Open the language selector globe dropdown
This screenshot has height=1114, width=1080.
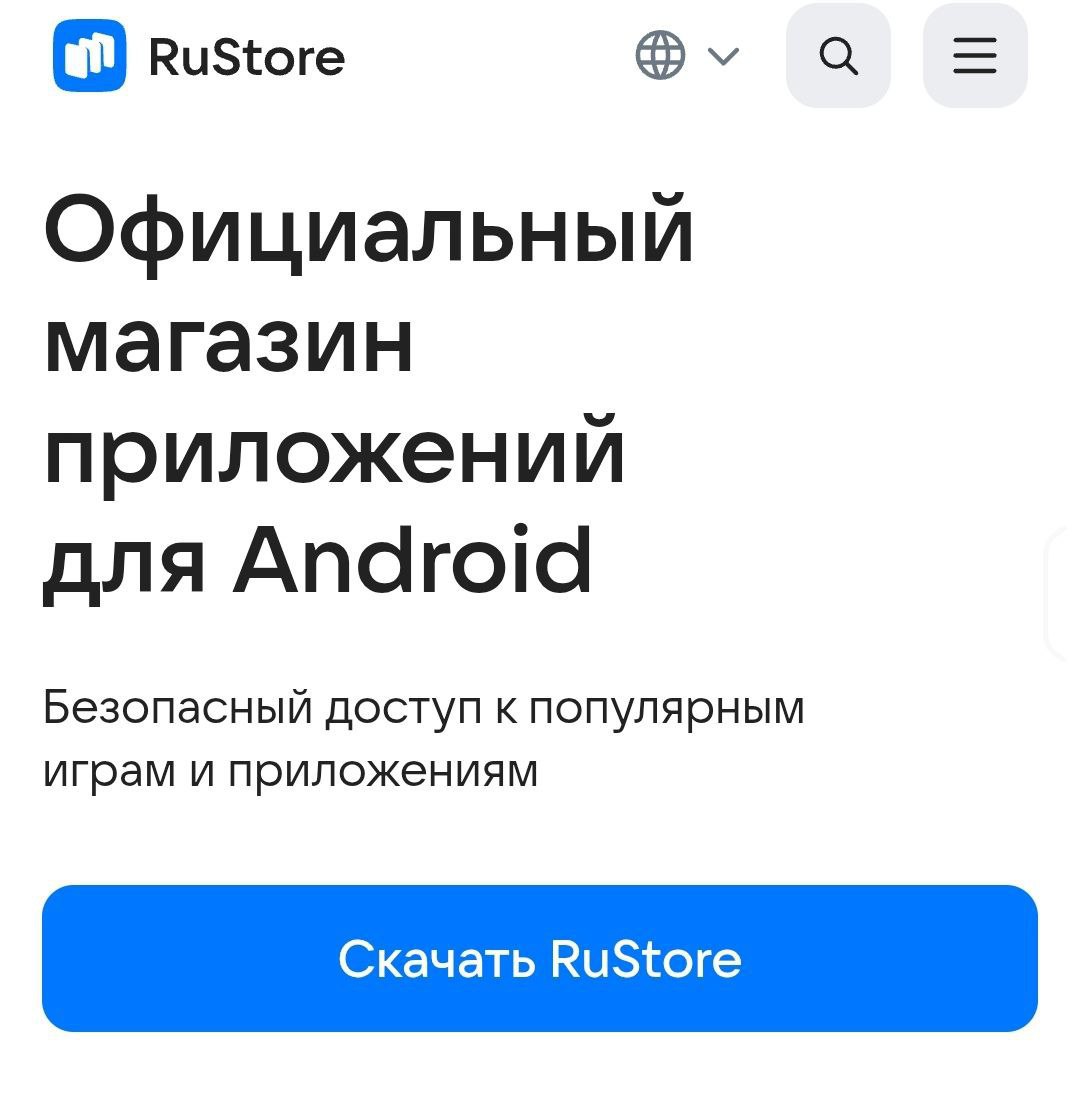tap(687, 56)
